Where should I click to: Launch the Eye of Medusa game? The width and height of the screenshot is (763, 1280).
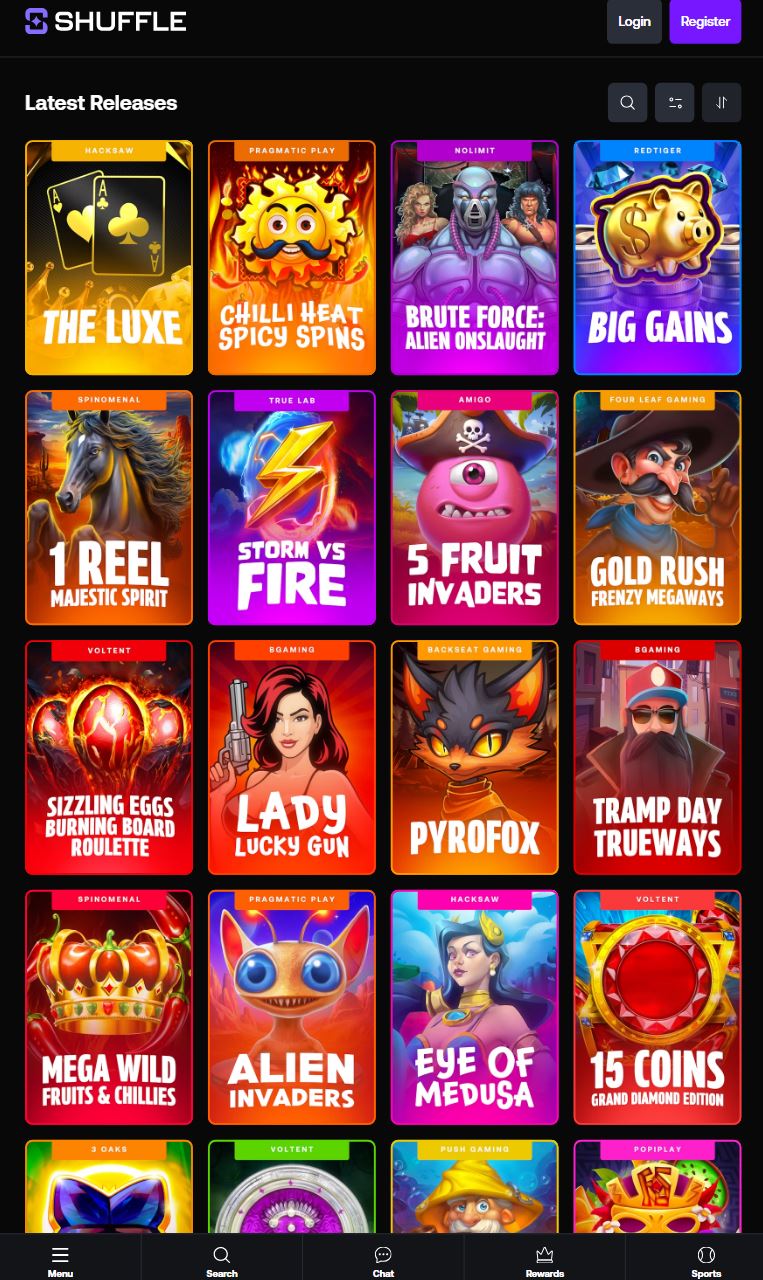(475, 1008)
